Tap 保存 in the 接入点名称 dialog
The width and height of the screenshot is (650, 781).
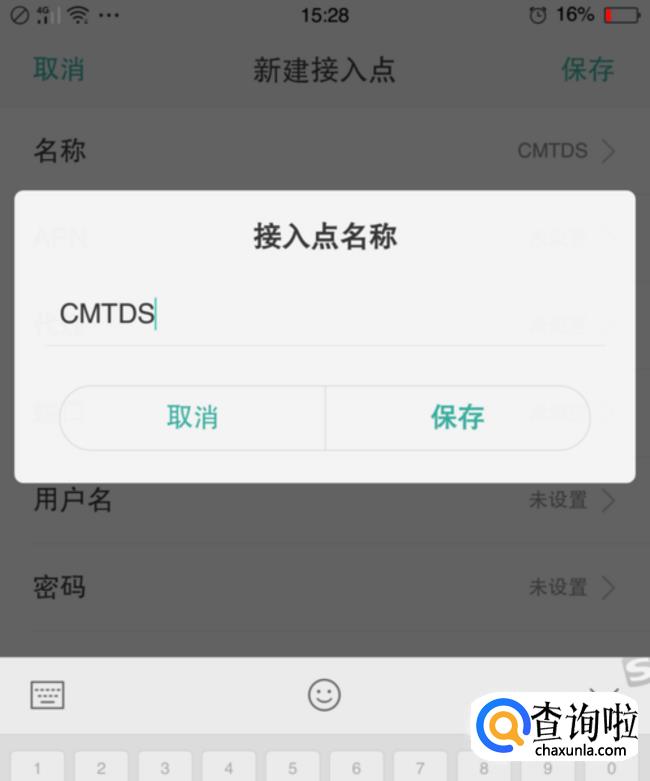(x=457, y=417)
